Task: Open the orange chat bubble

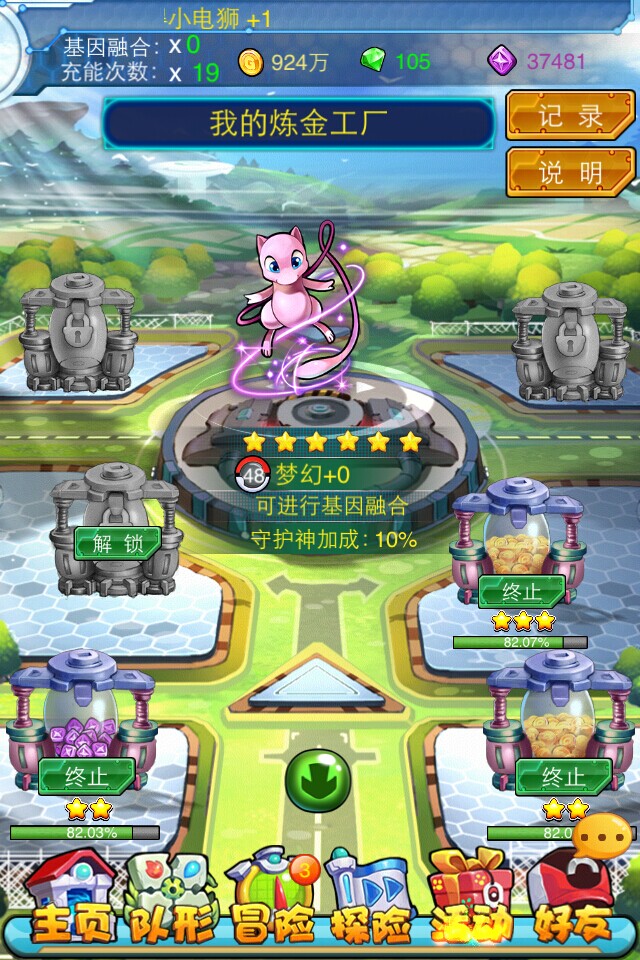Action: point(603,834)
